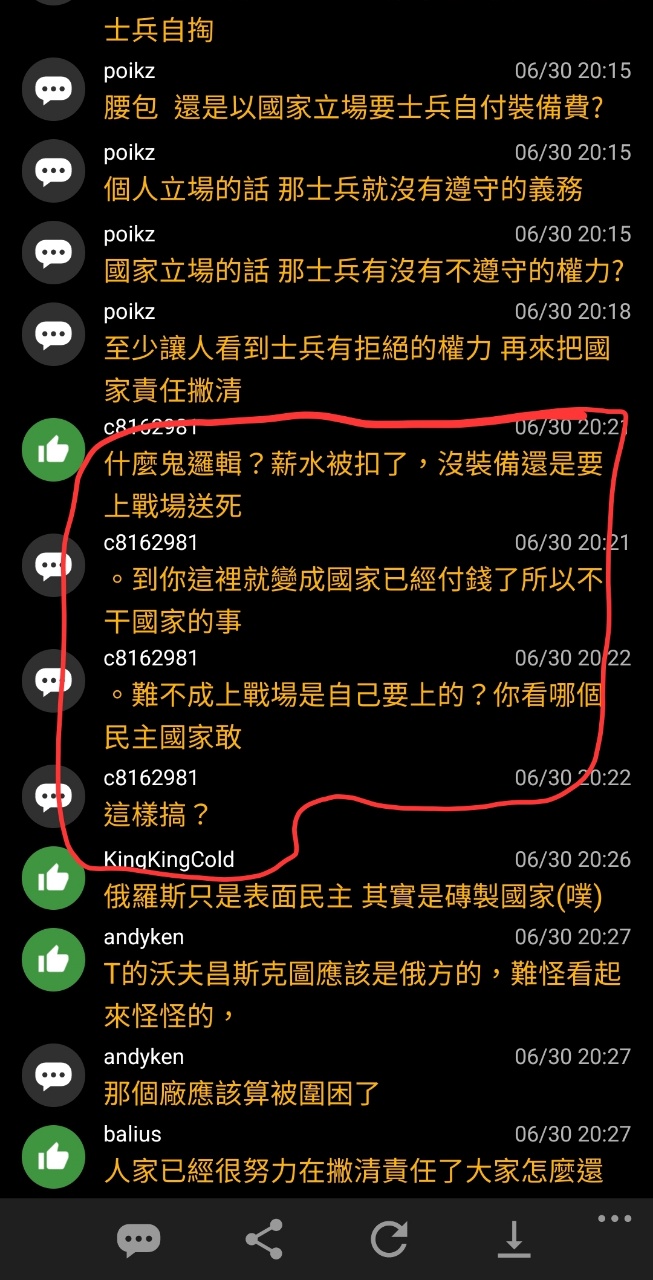Refresh the comment list
This screenshot has height=1280, width=653.
pyautogui.click(x=389, y=1240)
